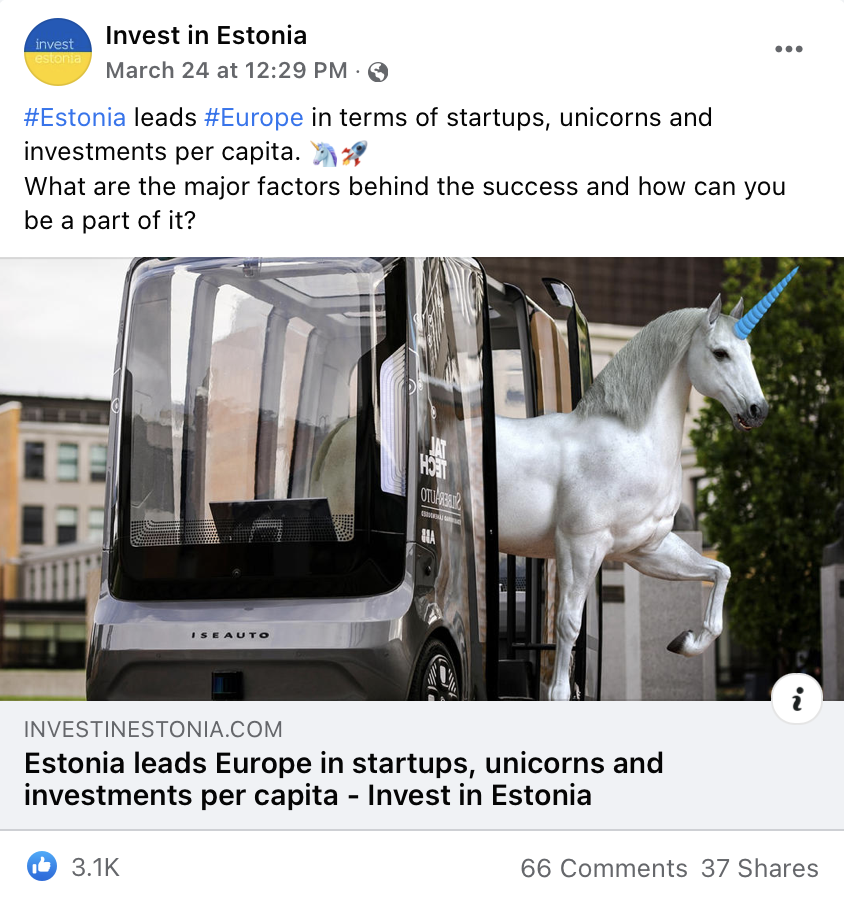View the 37 Shares

(759, 868)
